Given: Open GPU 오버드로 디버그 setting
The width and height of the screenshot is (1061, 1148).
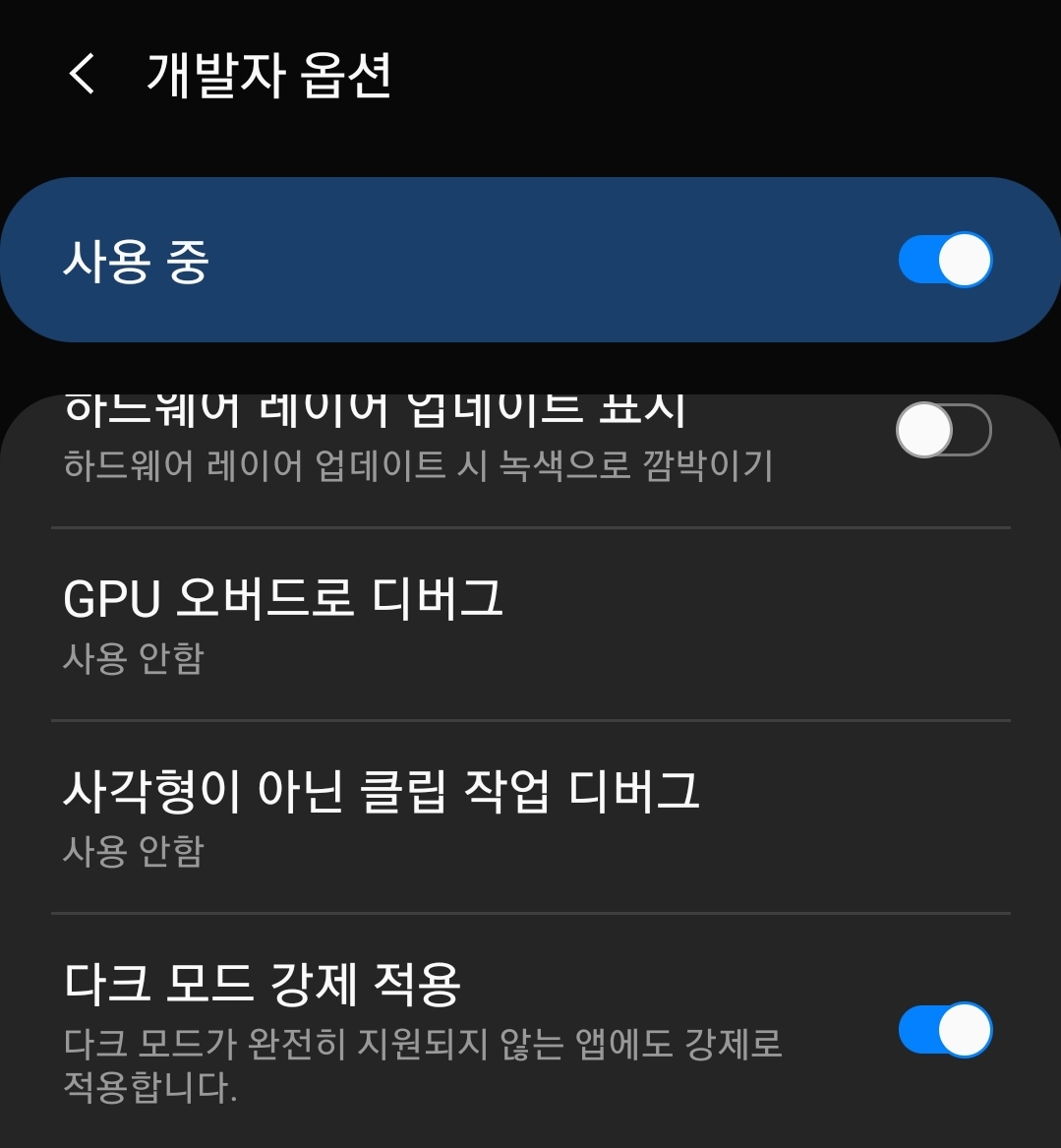Looking at the screenshot, I should click(531, 625).
